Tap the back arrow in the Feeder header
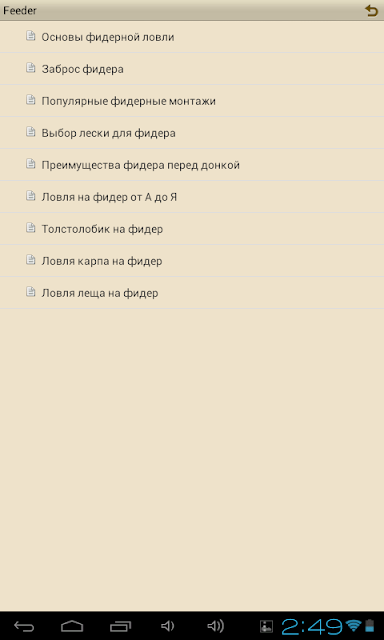This screenshot has width=384, height=640. pos(371,11)
